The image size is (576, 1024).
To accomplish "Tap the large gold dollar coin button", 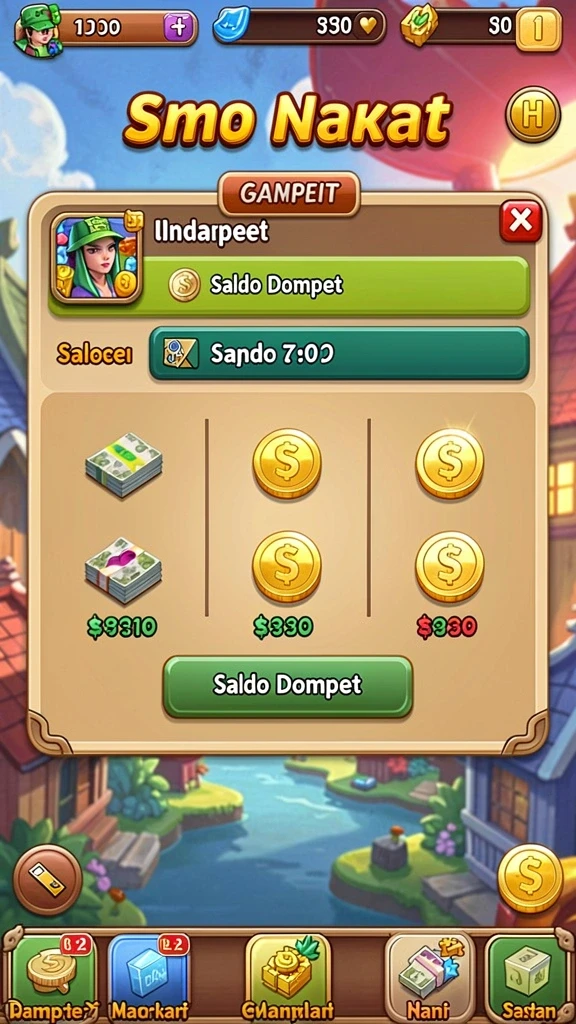I will 530,878.
